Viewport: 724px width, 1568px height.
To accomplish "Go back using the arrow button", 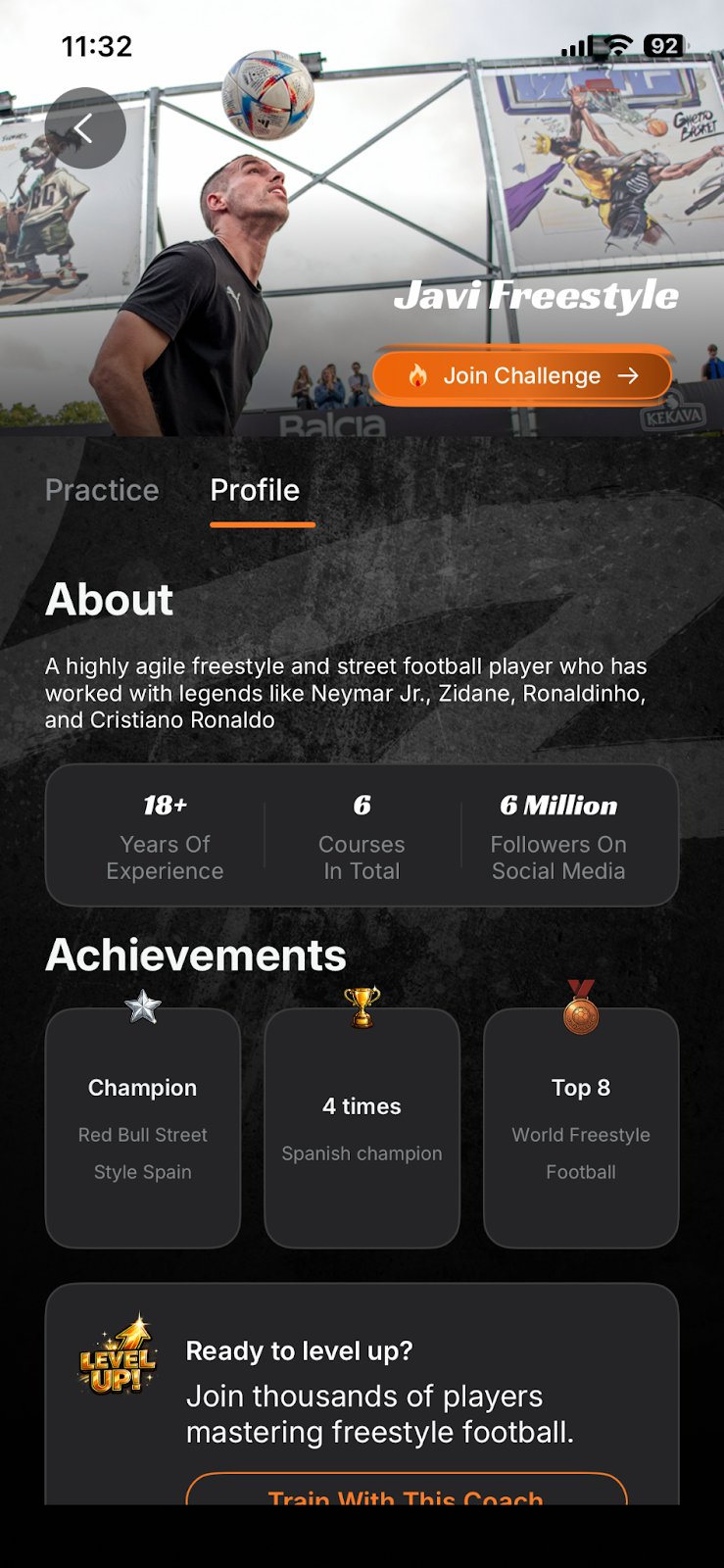I will (x=85, y=128).
